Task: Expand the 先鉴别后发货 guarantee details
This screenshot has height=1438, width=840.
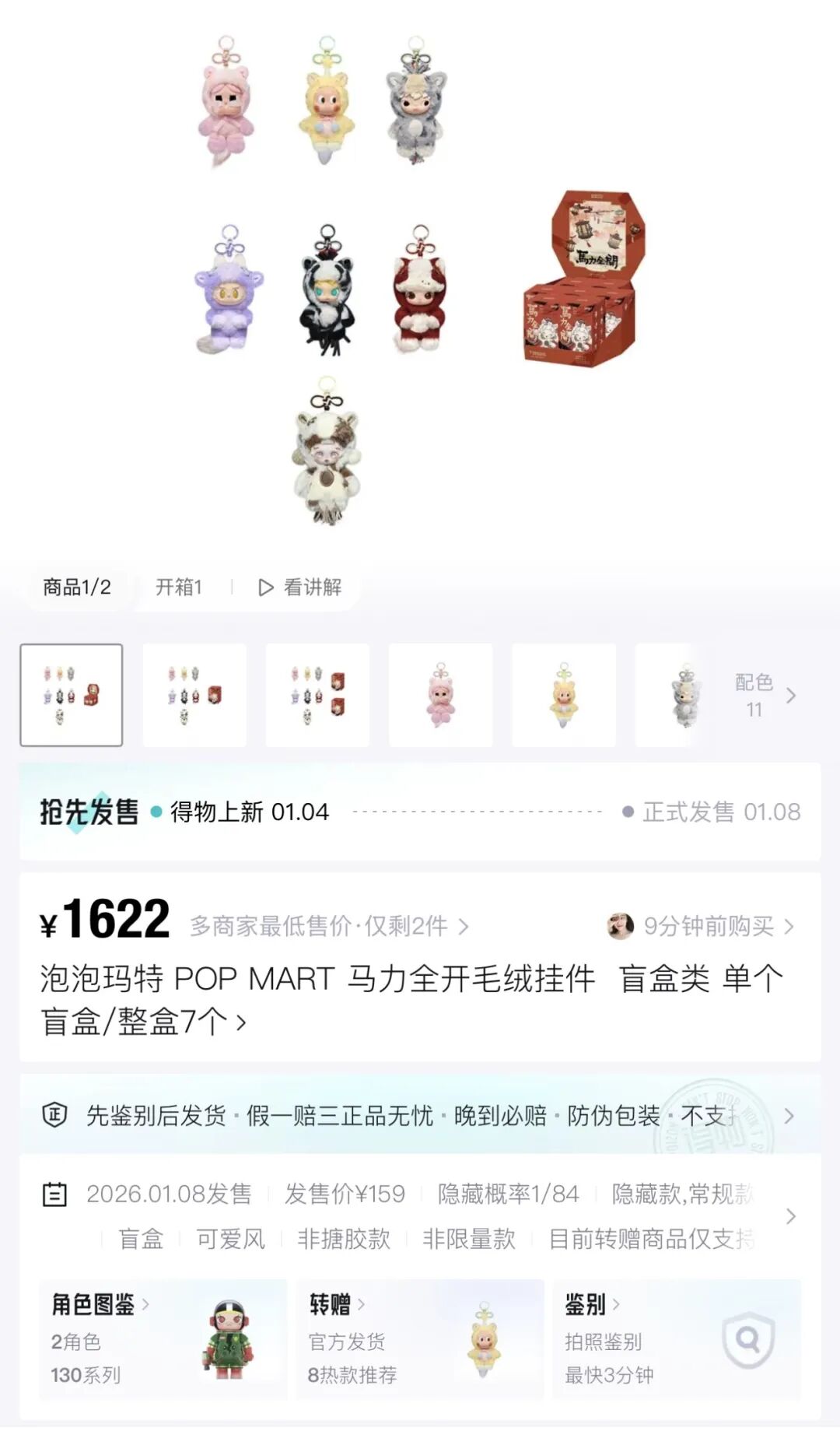Action: [x=420, y=1115]
